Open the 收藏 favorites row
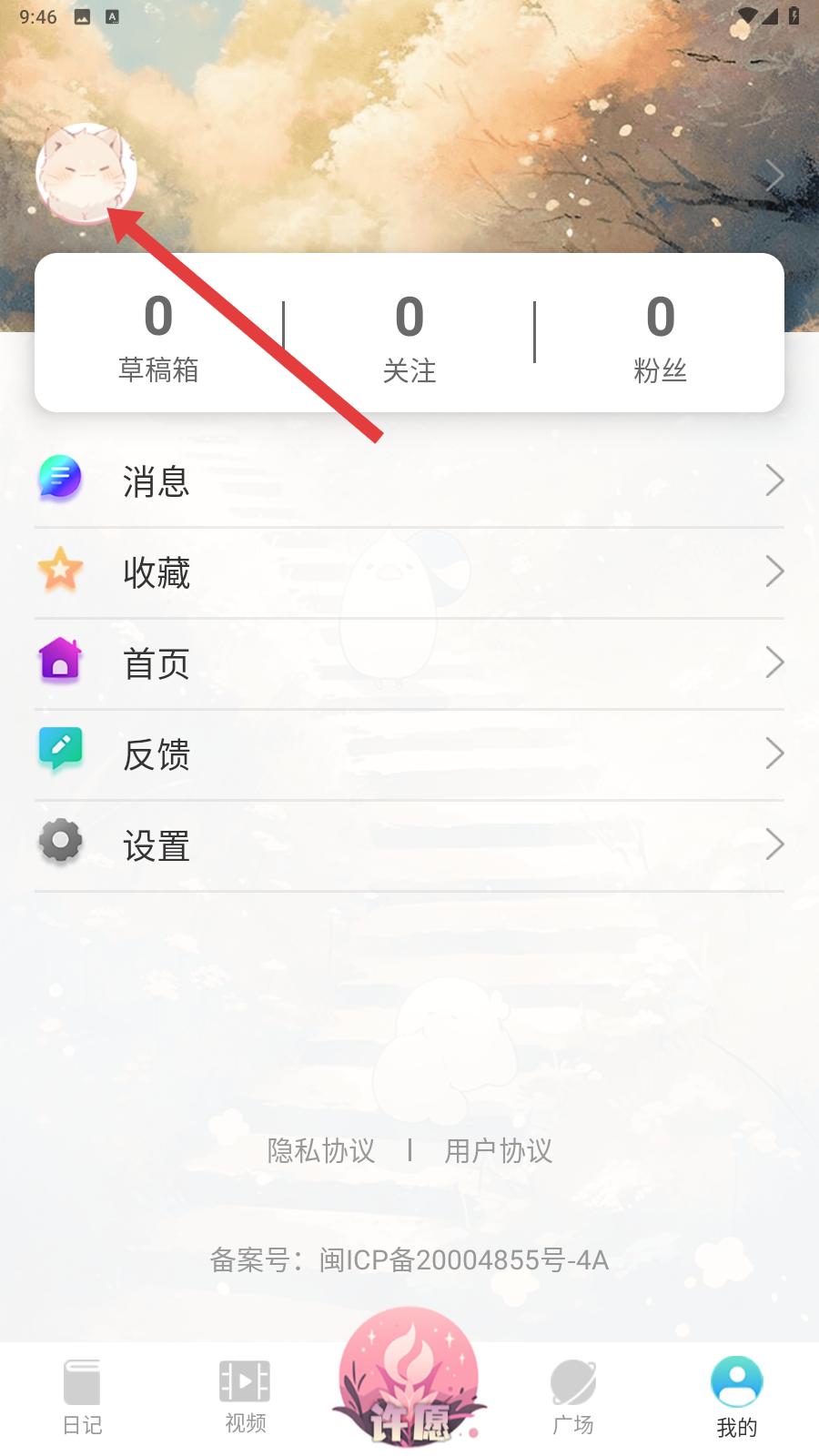The width and height of the screenshot is (819, 1456). pyautogui.click(x=409, y=572)
